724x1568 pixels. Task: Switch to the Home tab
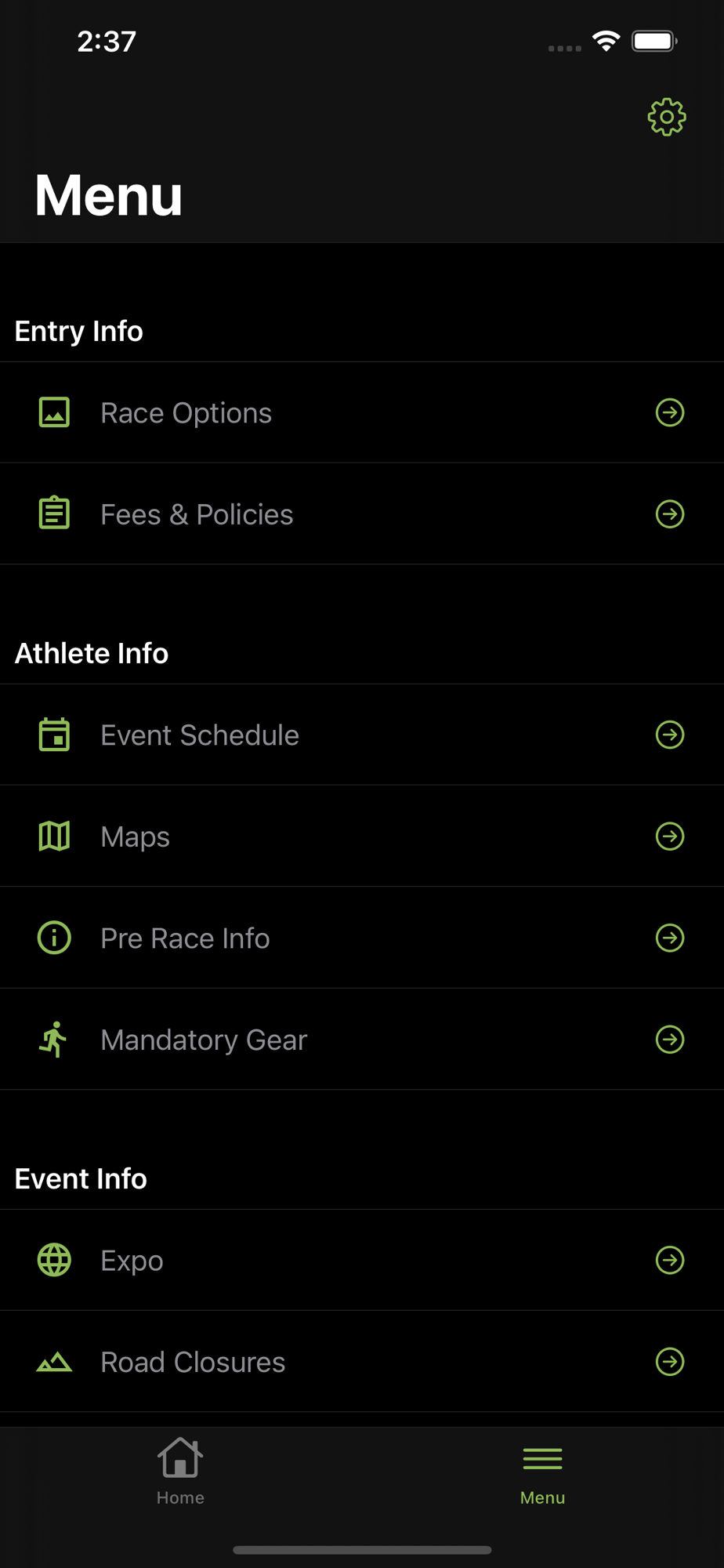tap(180, 1472)
